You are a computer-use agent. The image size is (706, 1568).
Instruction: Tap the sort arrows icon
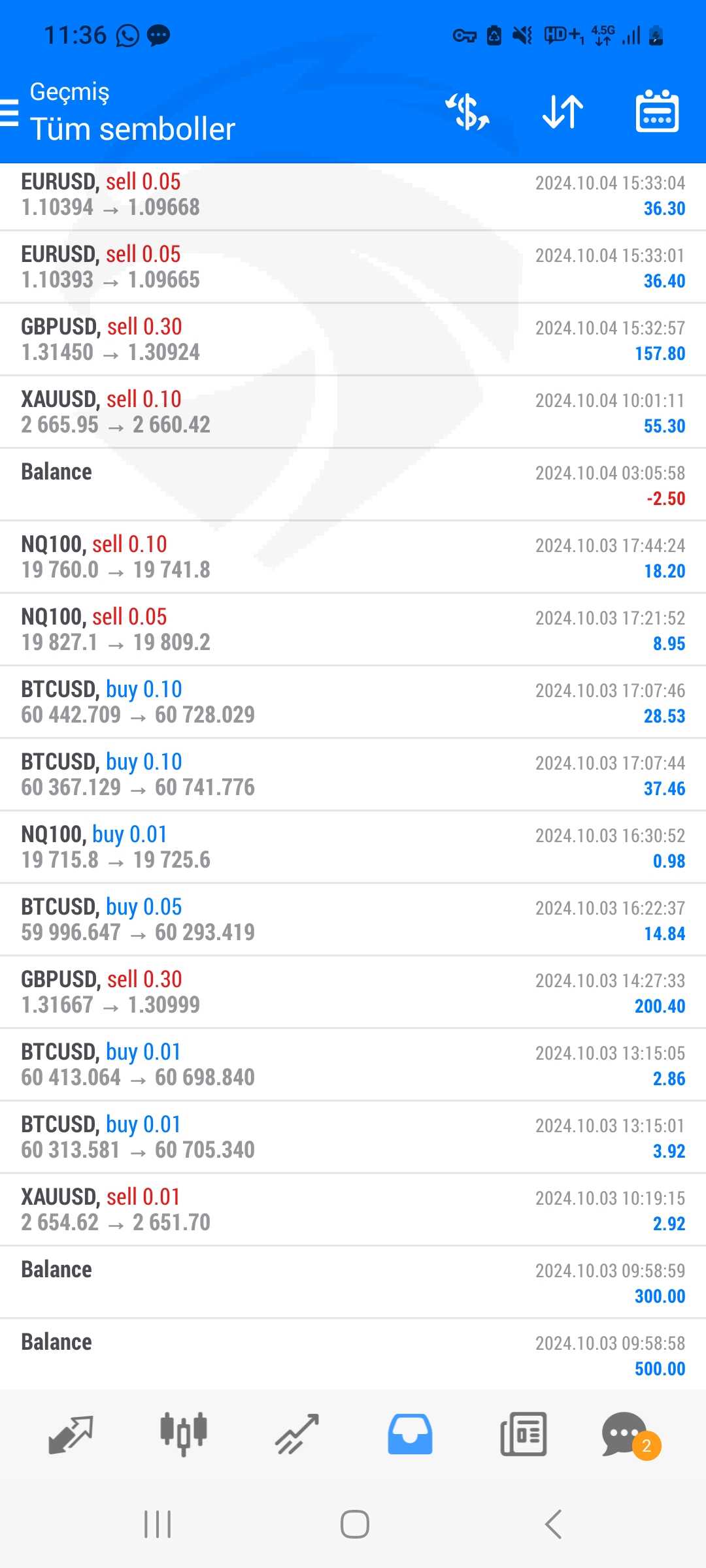(563, 112)
